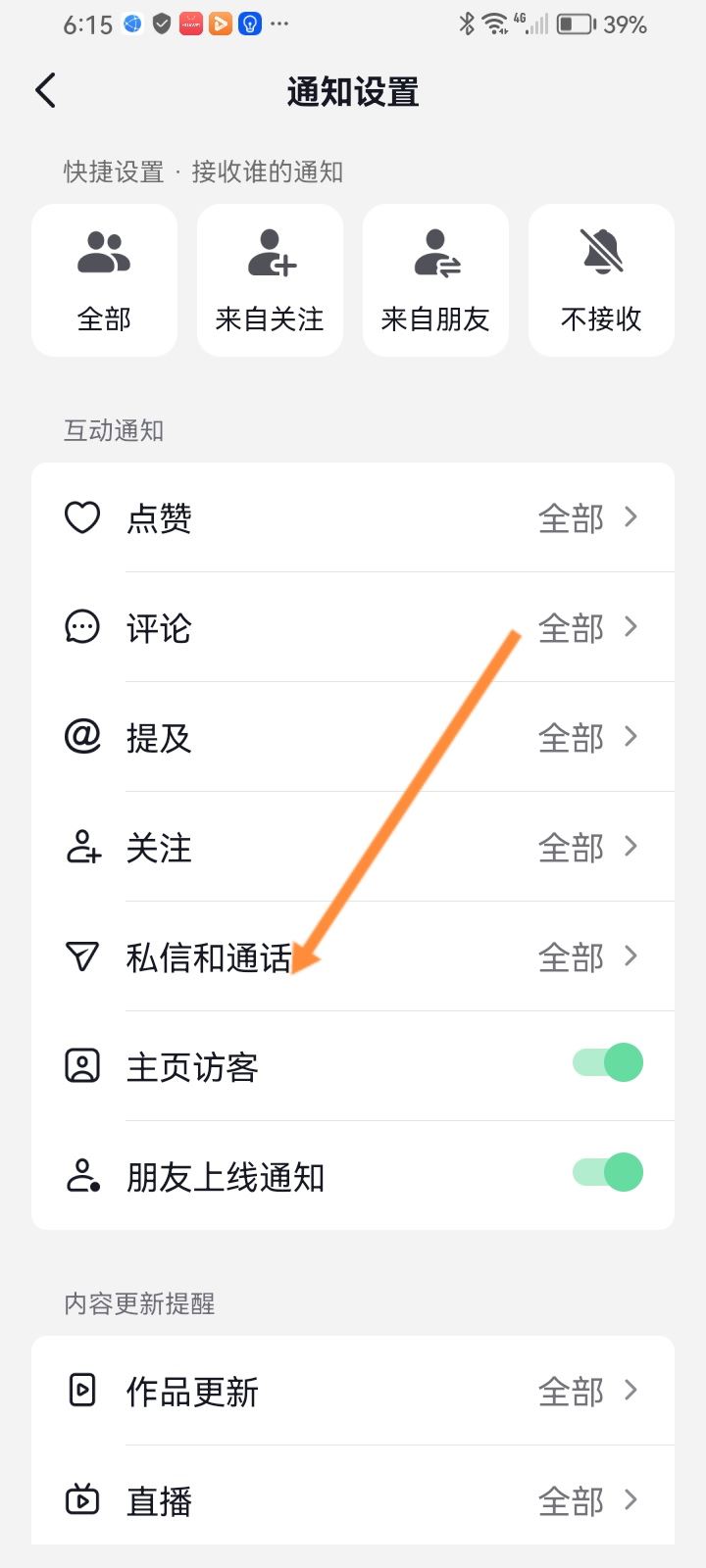The height and width of the screenshot is (1568, 706).
Task: Tap the video icon next to 作品更新
Action: (x=82, y=1391)
